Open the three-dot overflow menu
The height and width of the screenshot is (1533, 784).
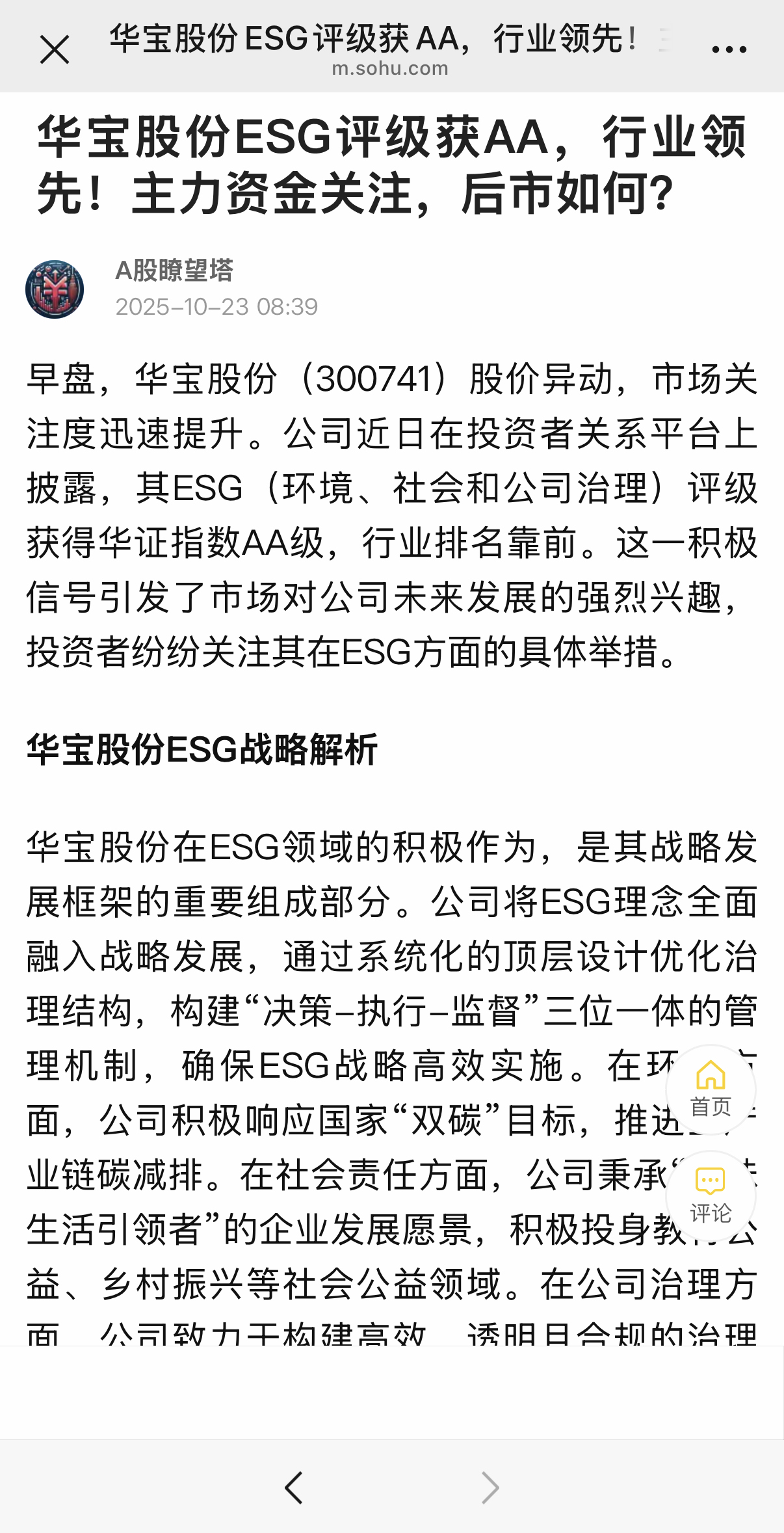pyautogui.click(x=729, y=49)
